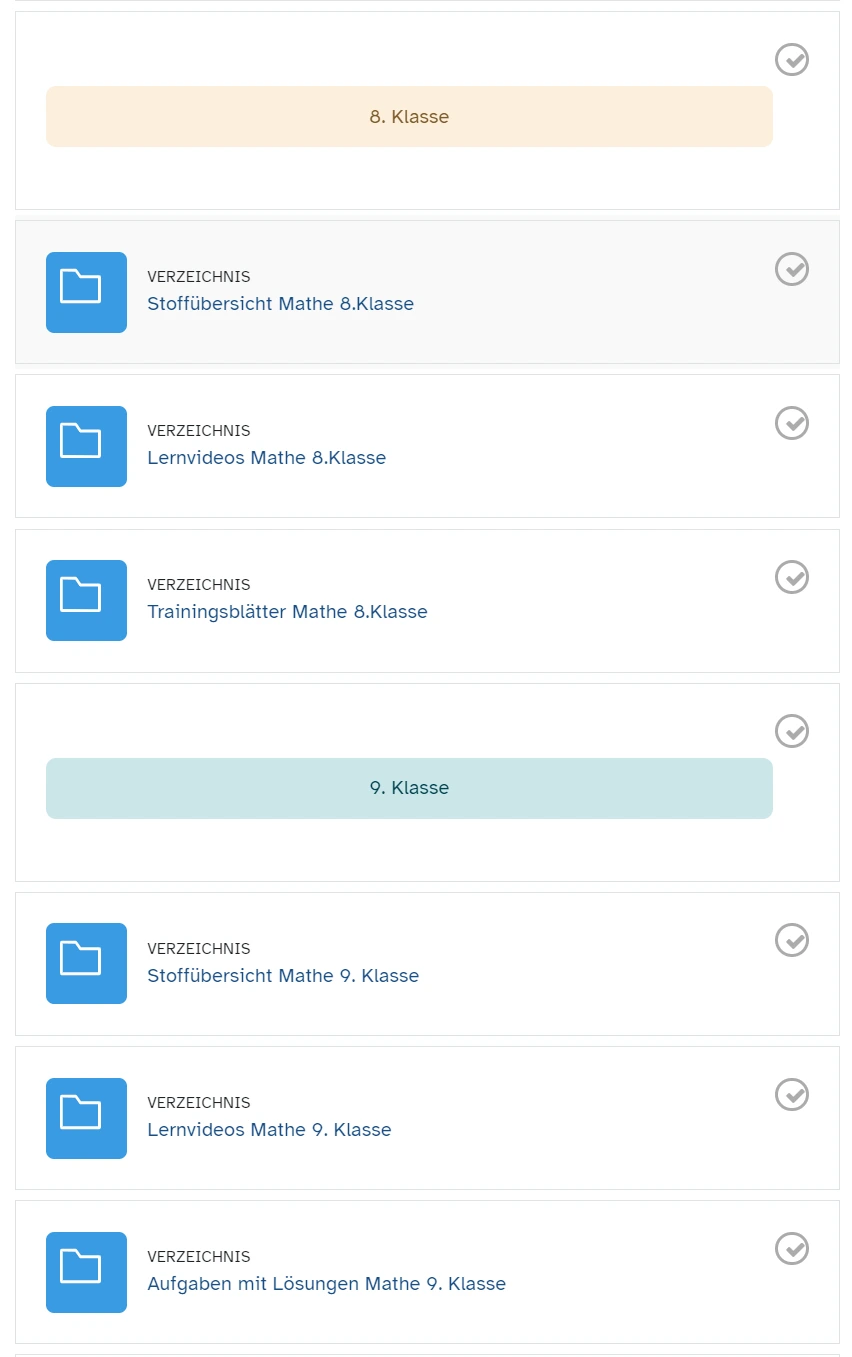Mark Trainingsblätter Mathe 8.Klasse as completed

792,577
